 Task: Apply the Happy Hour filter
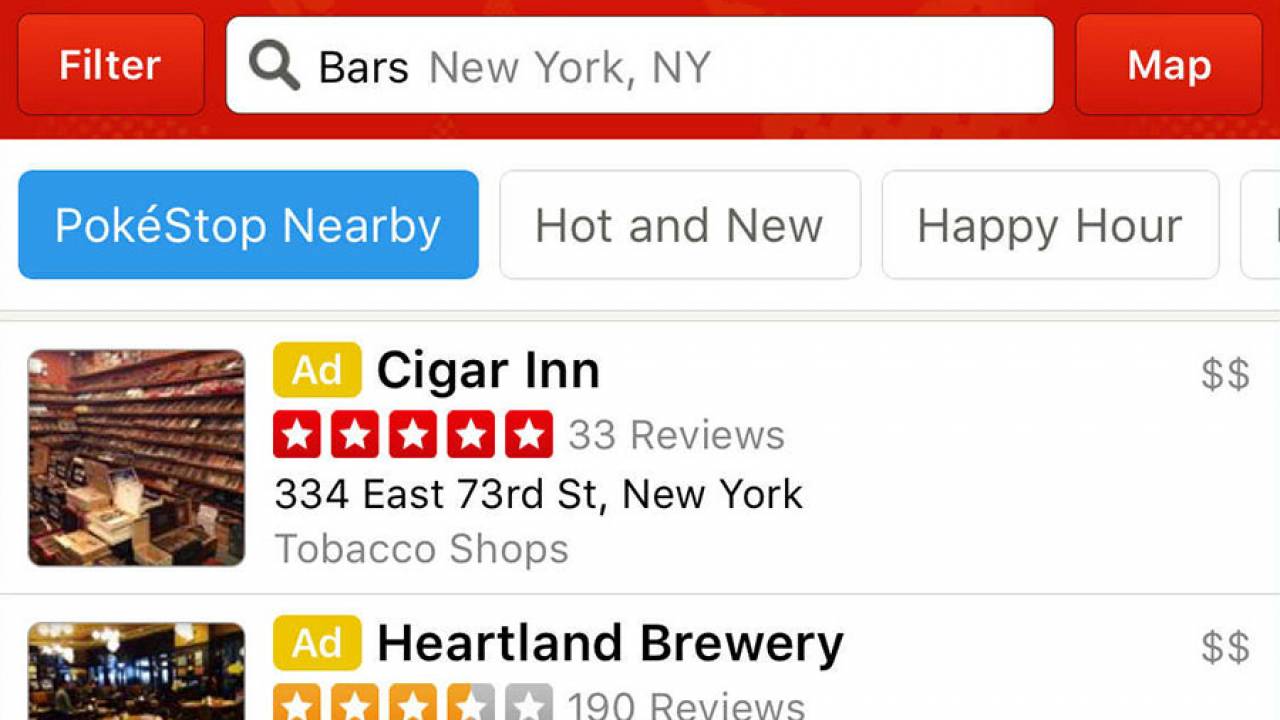coord(1049,225)
